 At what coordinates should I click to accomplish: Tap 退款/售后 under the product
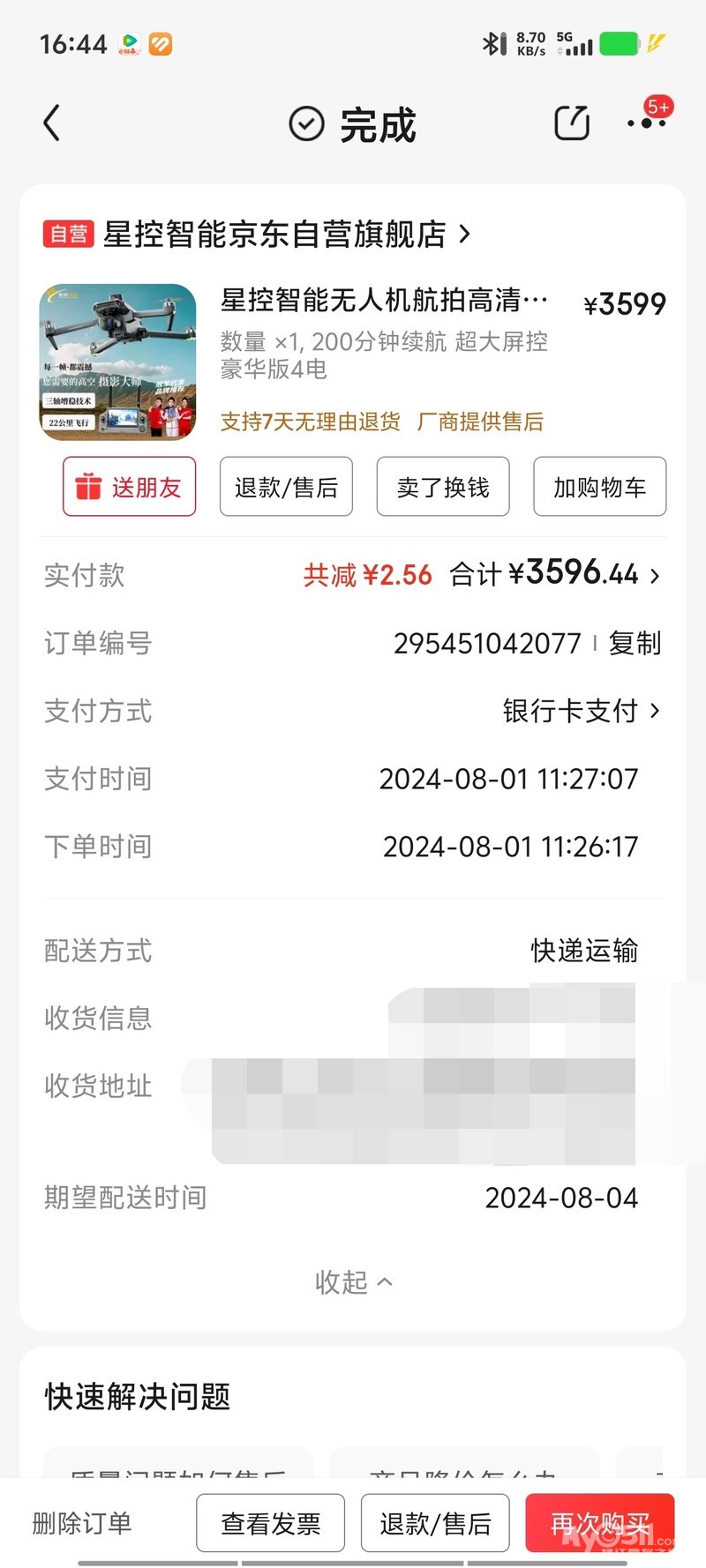click(x=286, y=487)
